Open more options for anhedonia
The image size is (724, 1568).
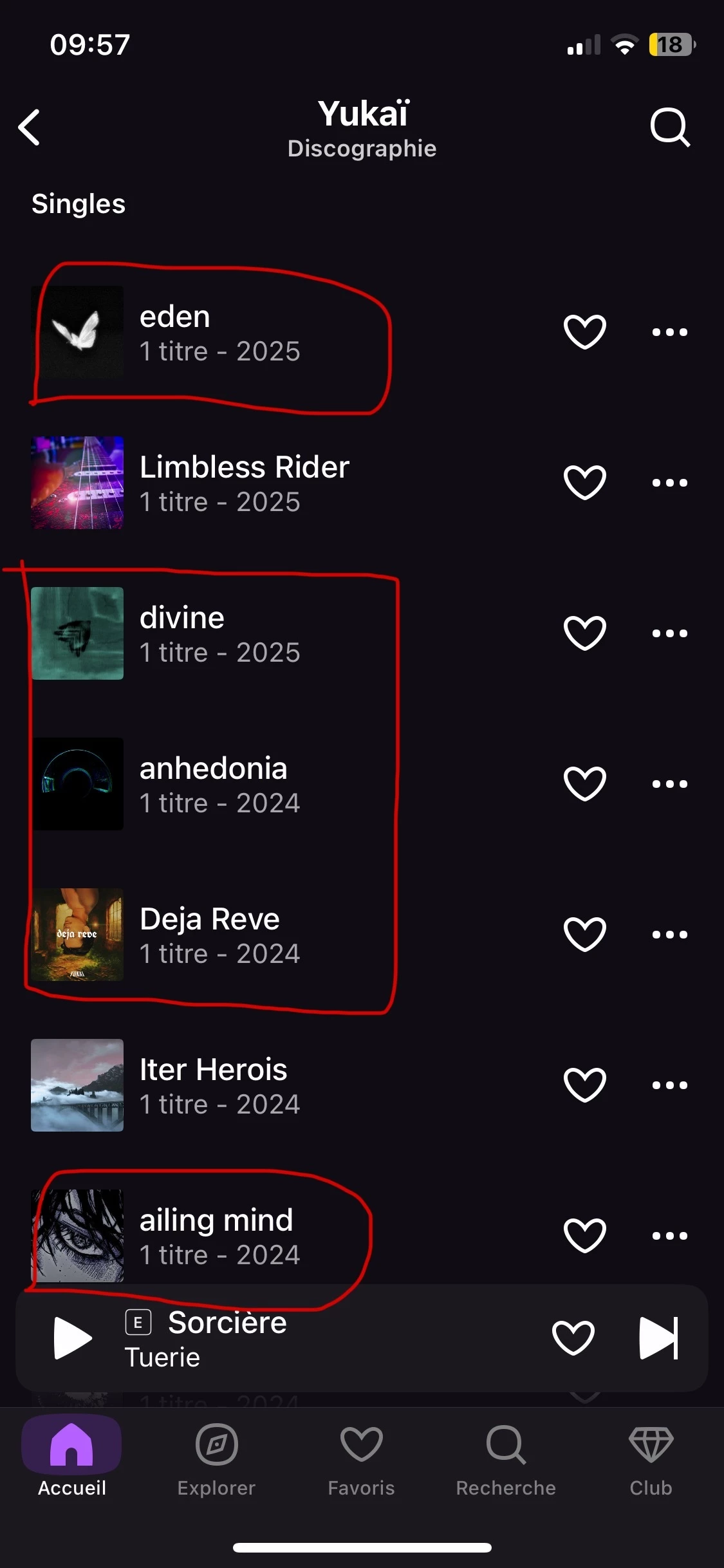[669, 784]
